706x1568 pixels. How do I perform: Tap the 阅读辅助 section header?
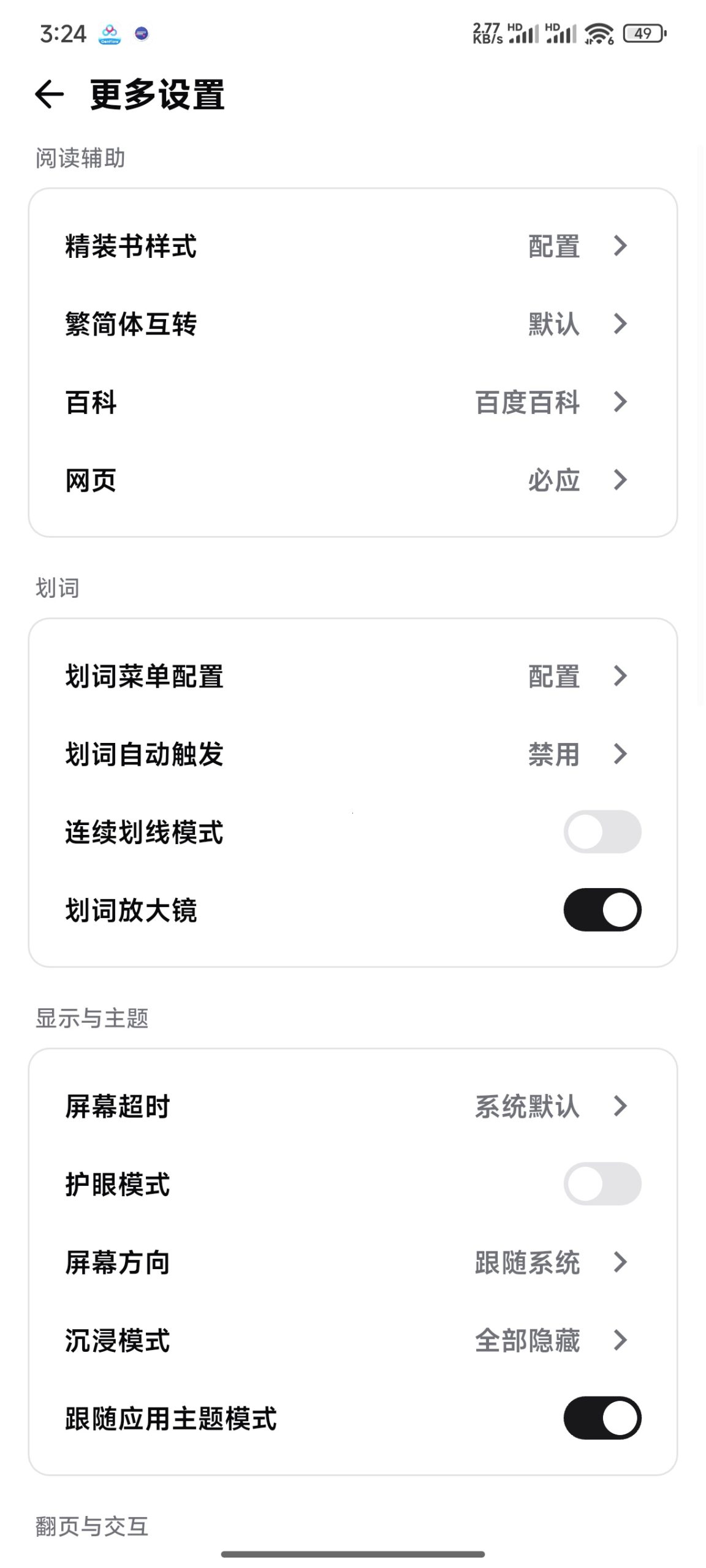81,158
